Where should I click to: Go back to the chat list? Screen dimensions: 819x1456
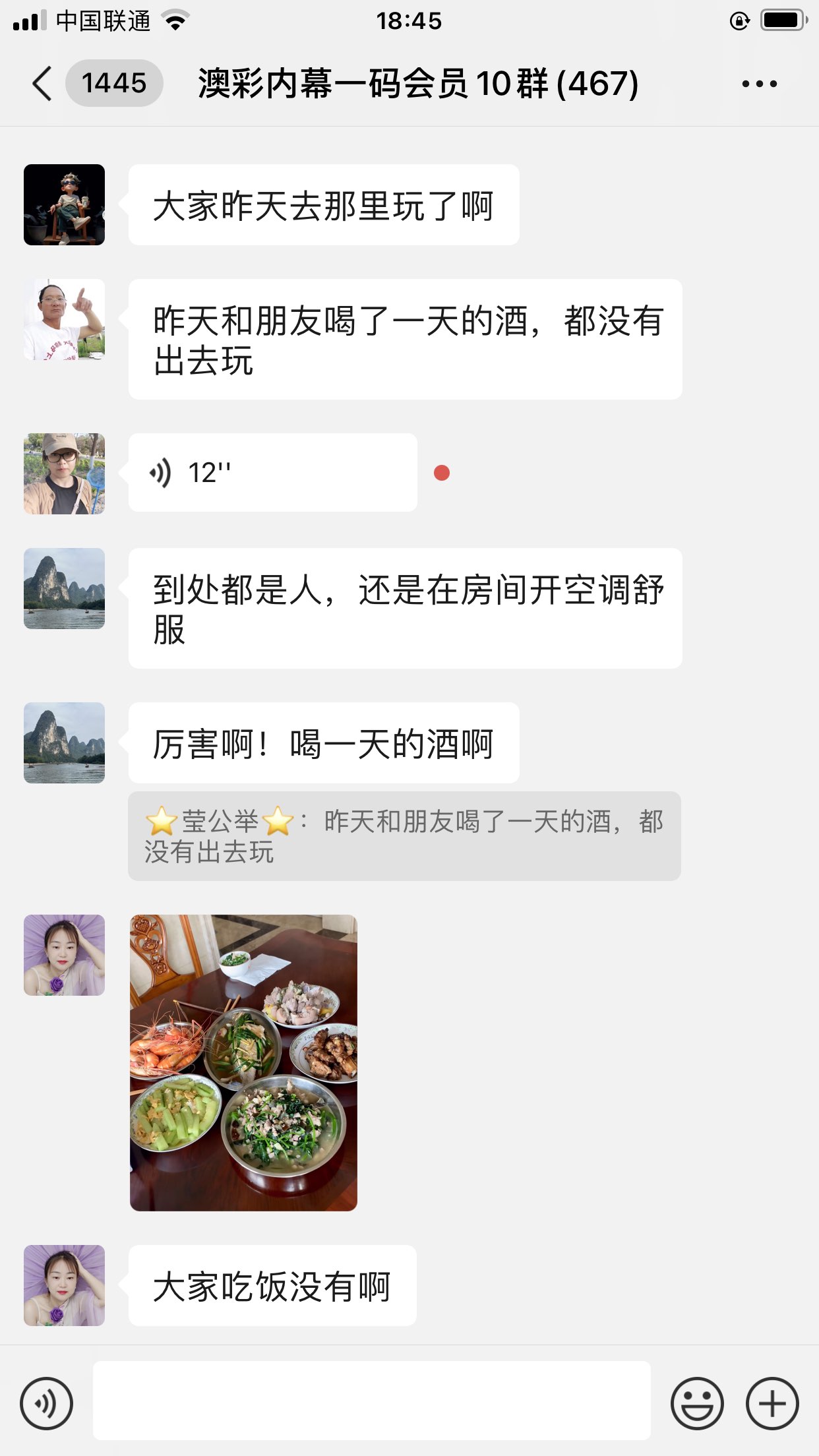click(42, 84)
